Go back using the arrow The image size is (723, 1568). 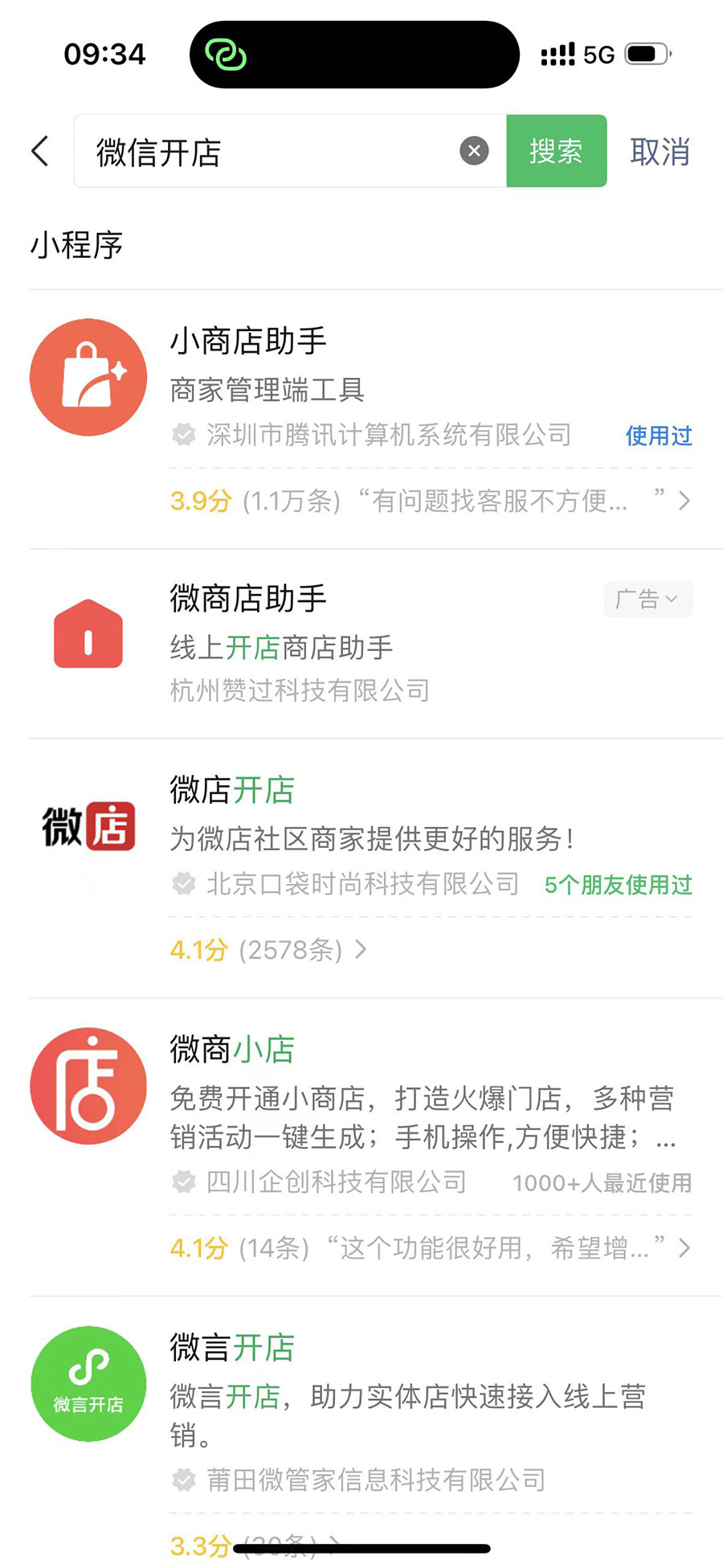pos(40,151)
